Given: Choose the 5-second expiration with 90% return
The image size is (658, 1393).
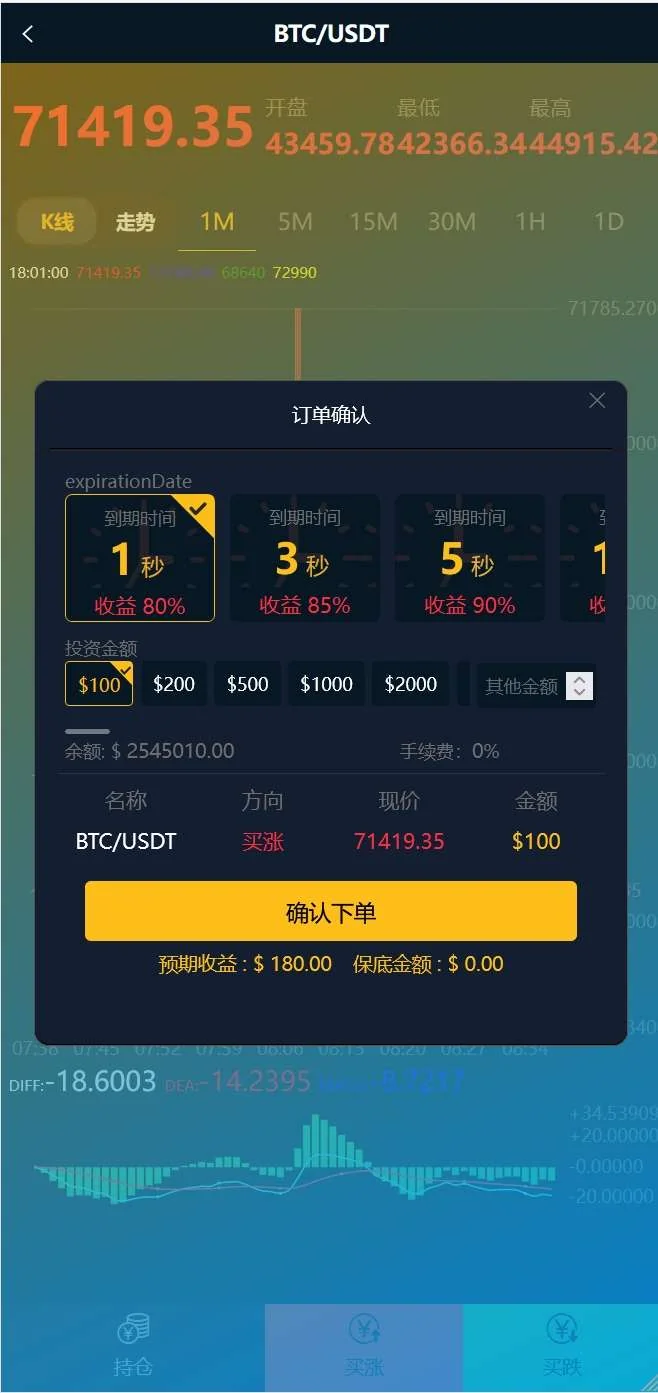Looking at the screenshot, I should point(469,558).
